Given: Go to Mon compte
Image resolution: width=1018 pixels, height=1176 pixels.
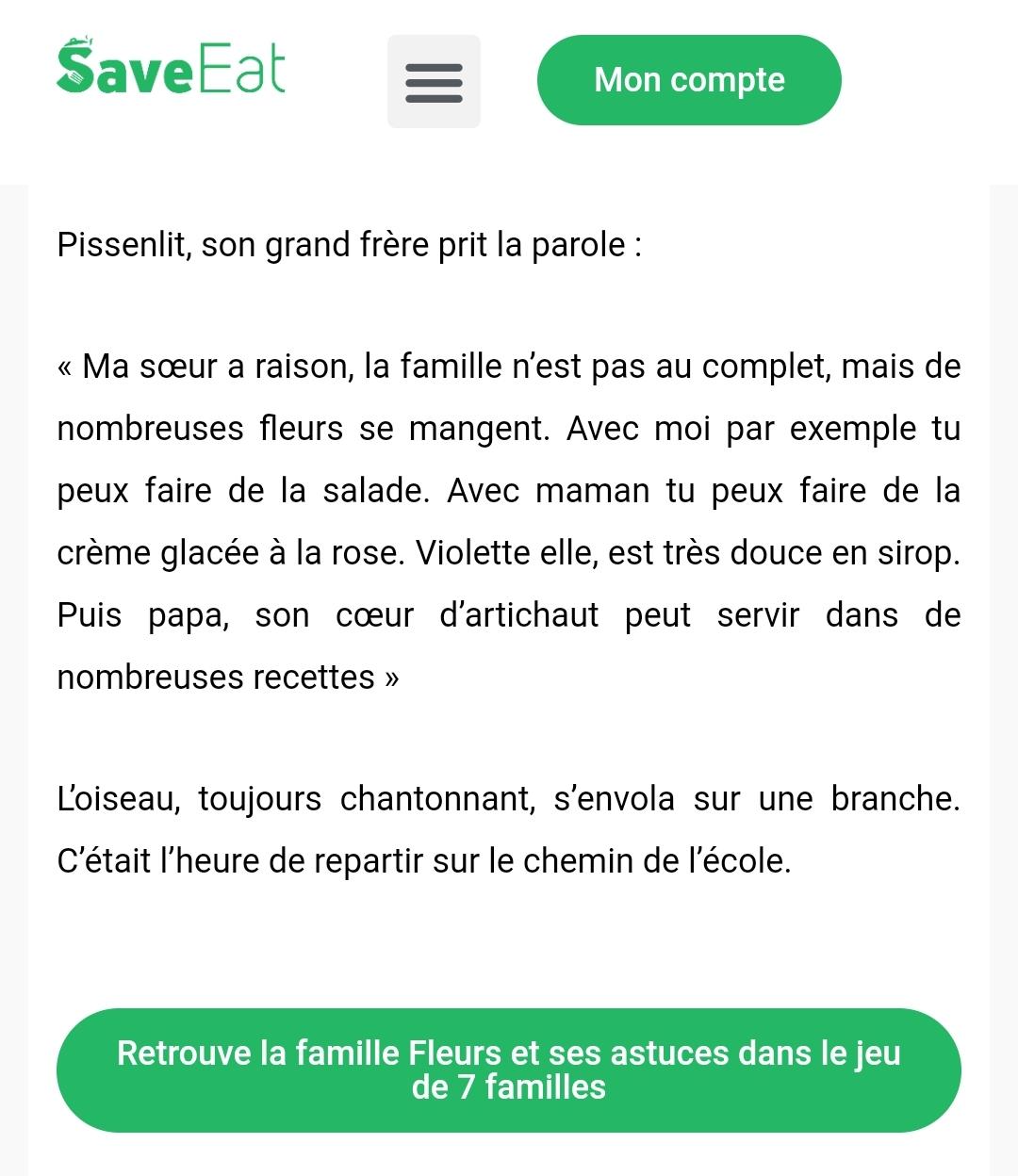Looking at the screenshot, I should click(x=689, y=80).
